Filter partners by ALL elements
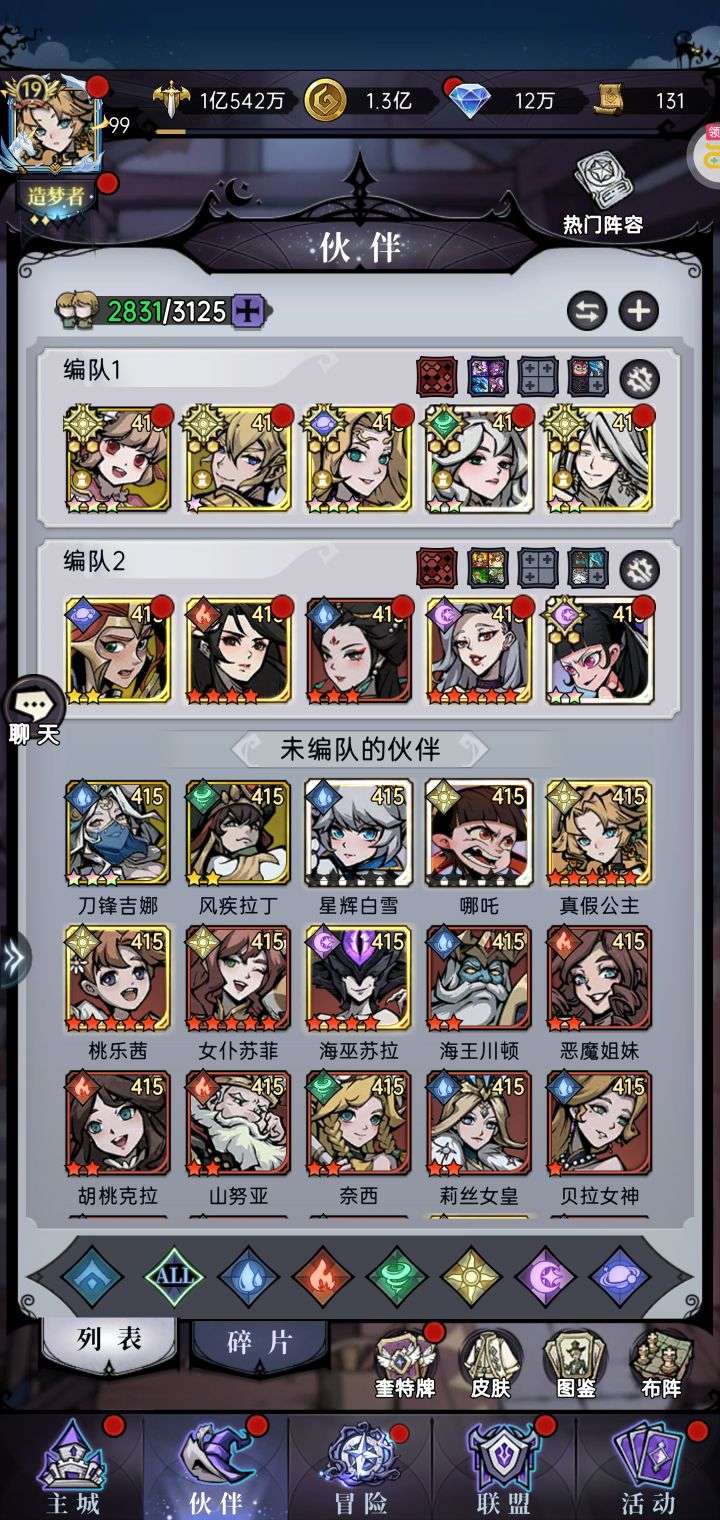This screenshot has width=720, height=1520. coord(173,1276)
